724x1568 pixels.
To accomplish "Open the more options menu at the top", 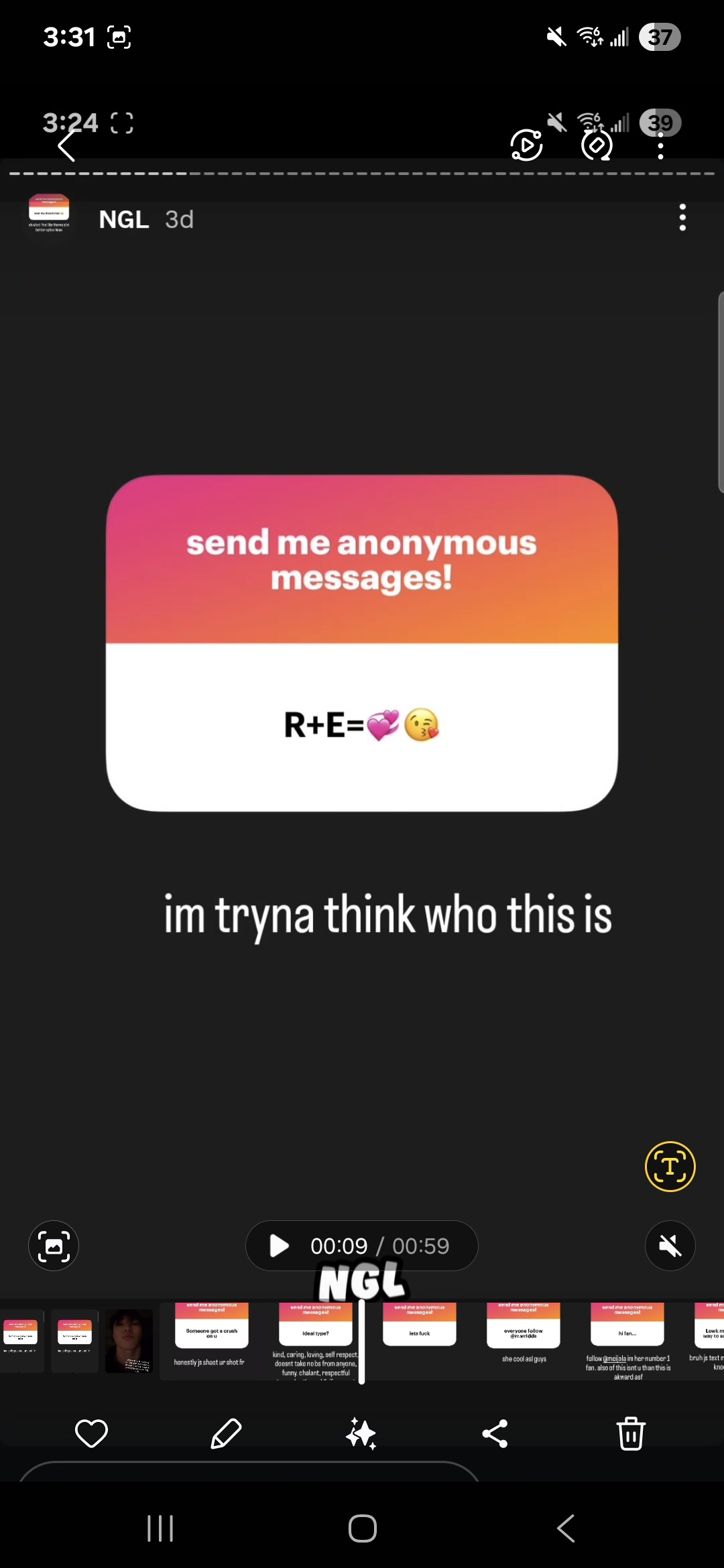I will (660, 145).
